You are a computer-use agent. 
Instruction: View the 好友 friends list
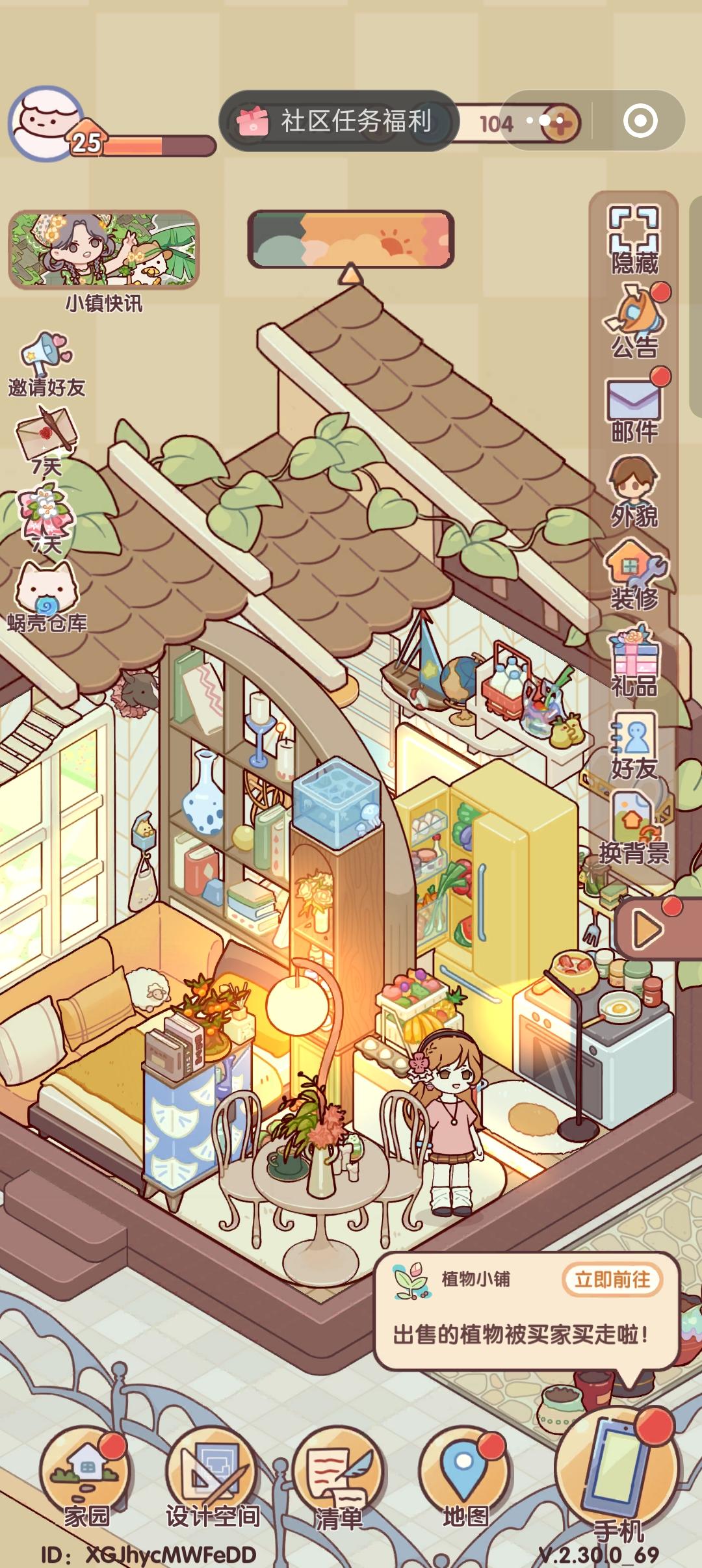click(x=634, y=748)
